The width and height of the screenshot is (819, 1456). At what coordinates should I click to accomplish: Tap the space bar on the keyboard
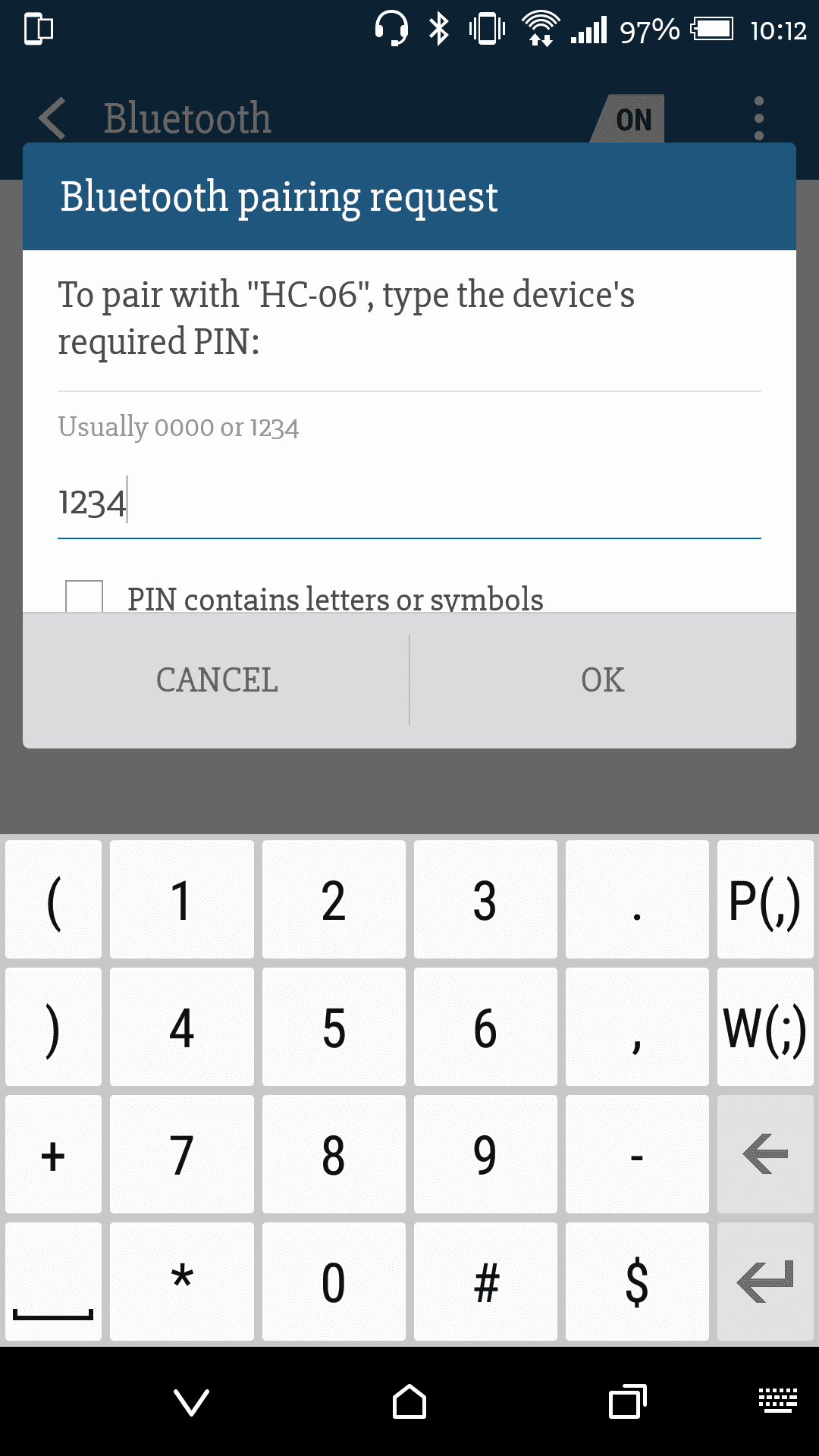coord(53,1282)
